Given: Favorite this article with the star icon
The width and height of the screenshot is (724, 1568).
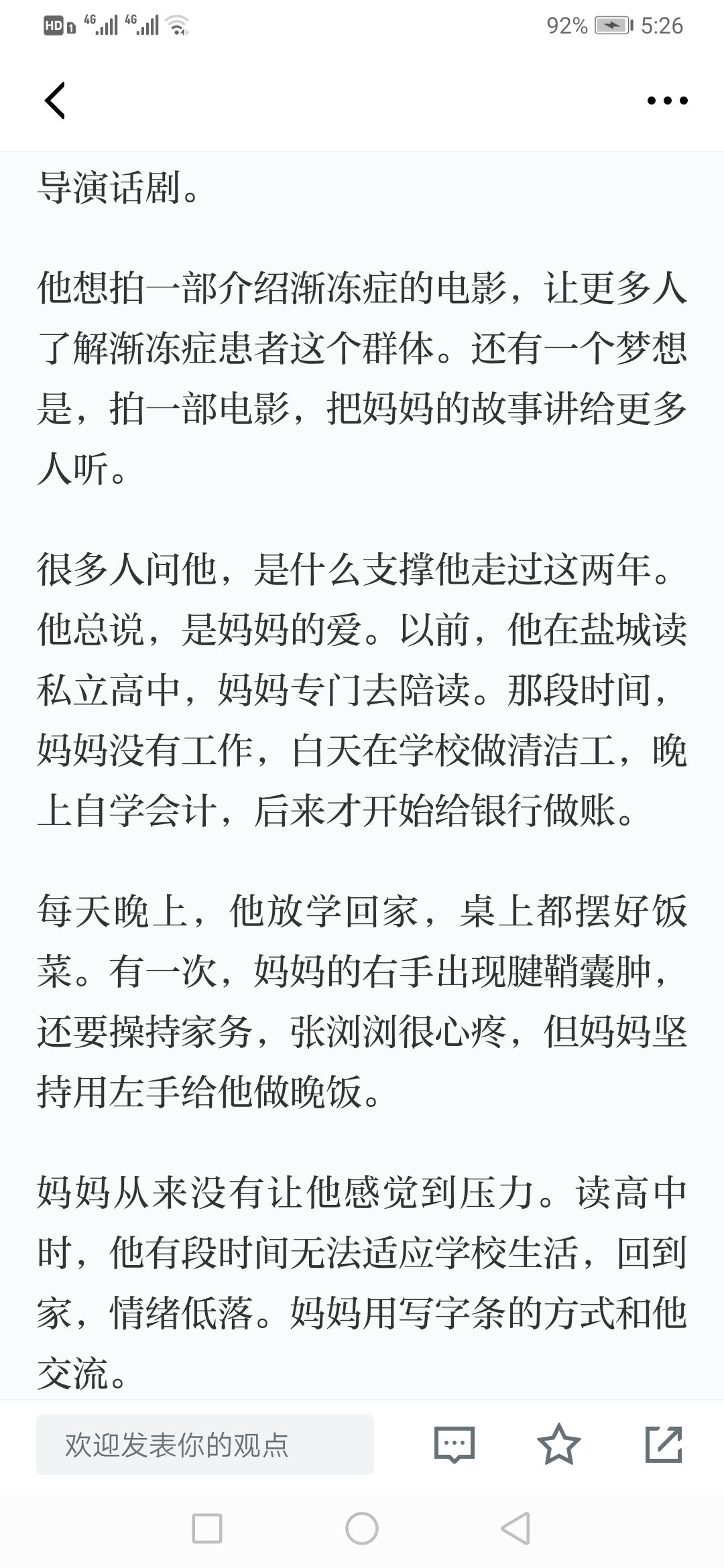Looking at the screenshot, I should click(x=559, y=1445).
